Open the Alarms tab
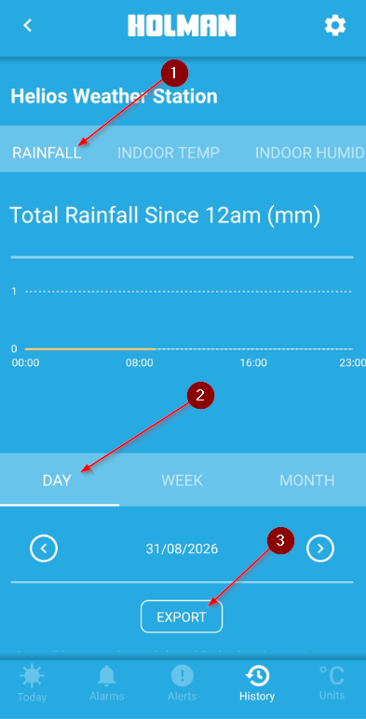 click(x=106, y=684)
